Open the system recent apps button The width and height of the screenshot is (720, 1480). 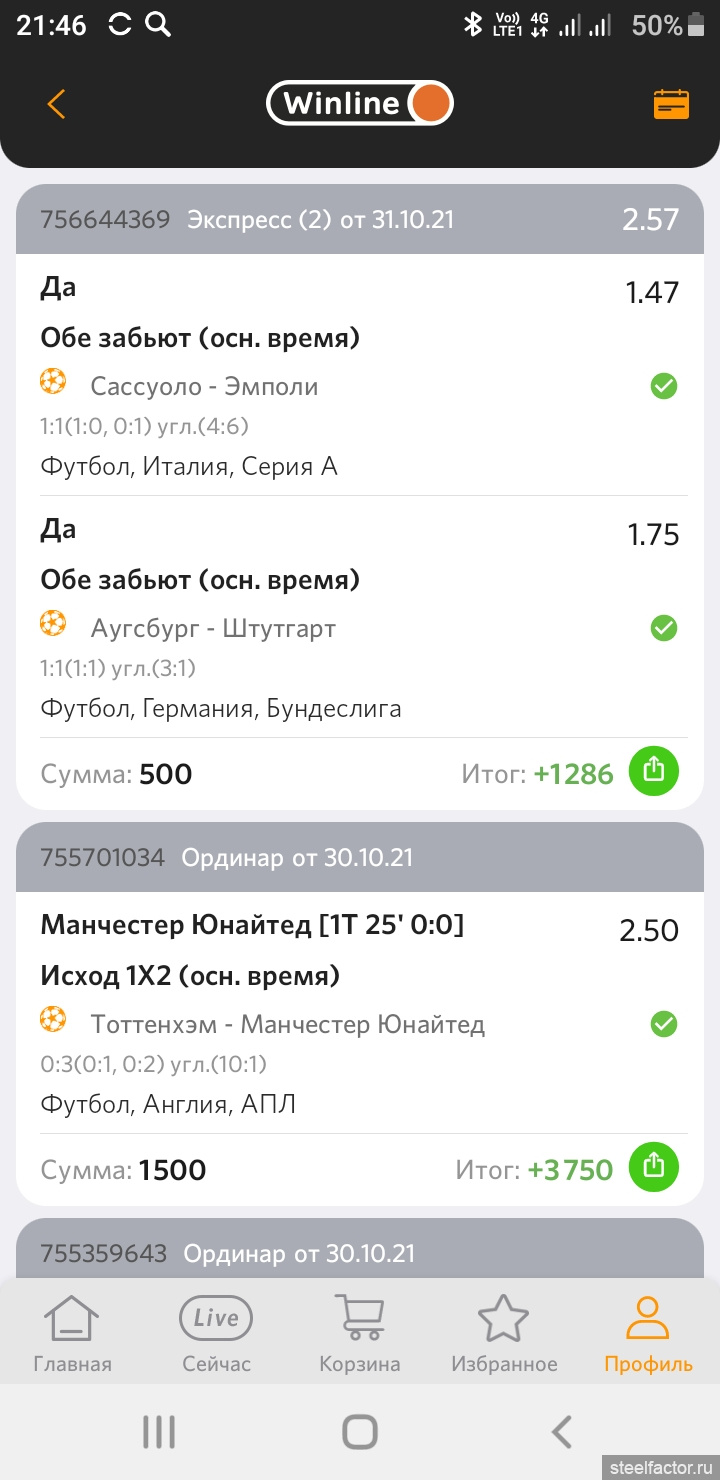(x=158, y=1432)
